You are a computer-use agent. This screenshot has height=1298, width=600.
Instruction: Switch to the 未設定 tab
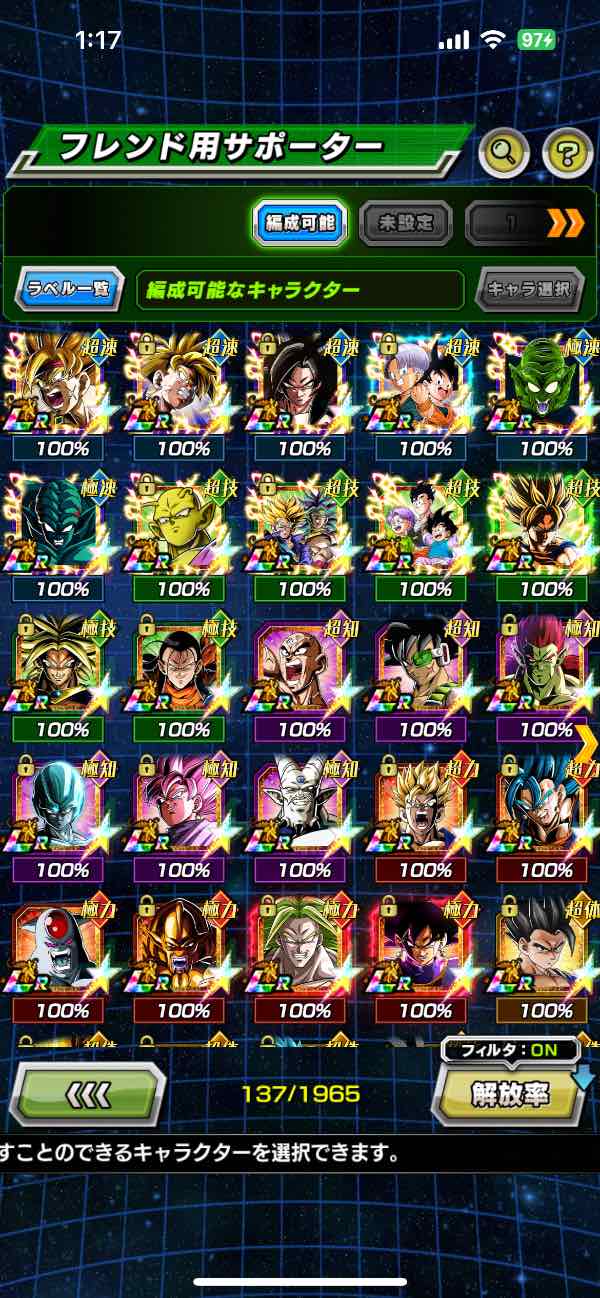click(405, 223)
